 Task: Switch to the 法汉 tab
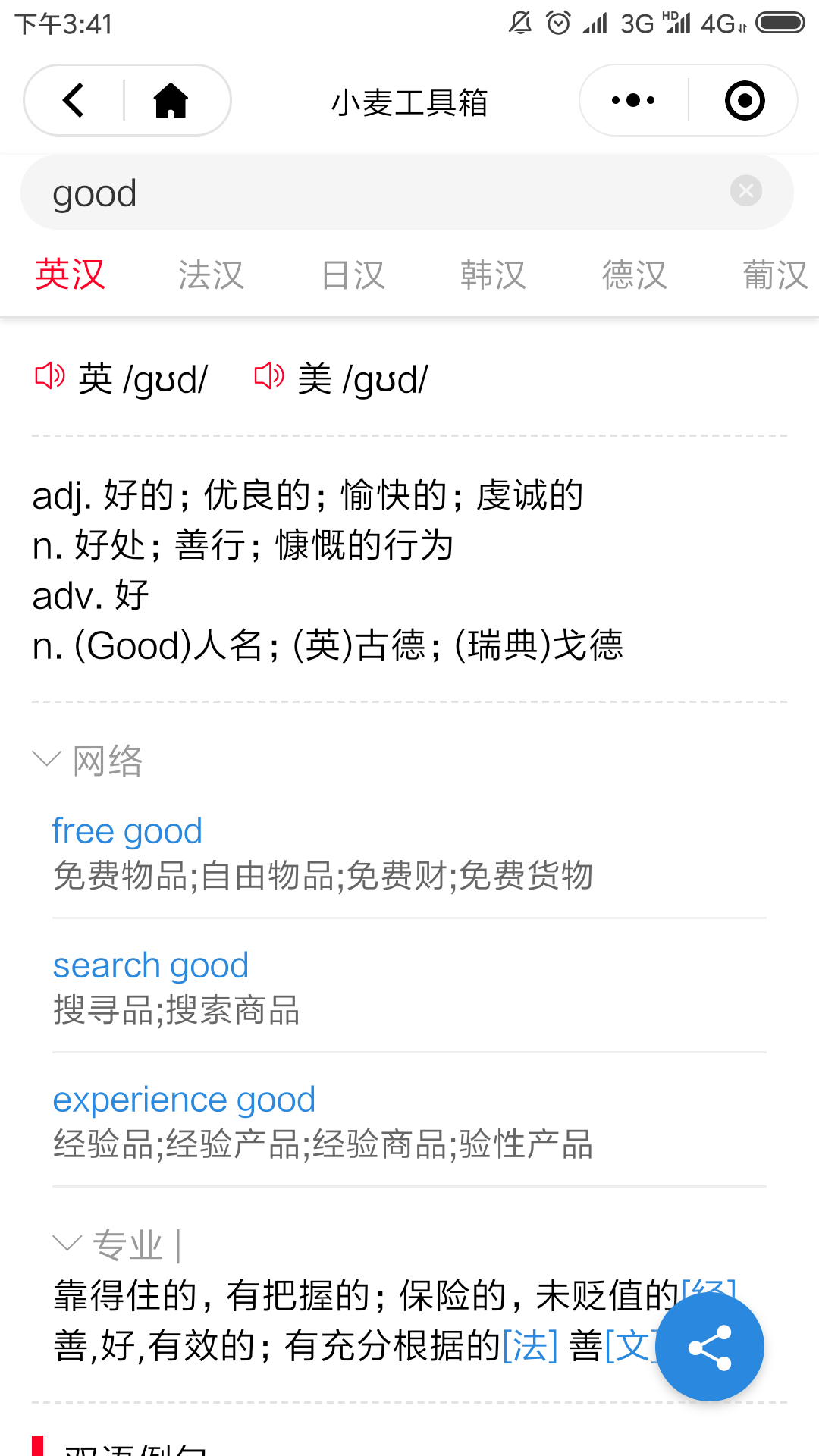(x=211, y=275)
